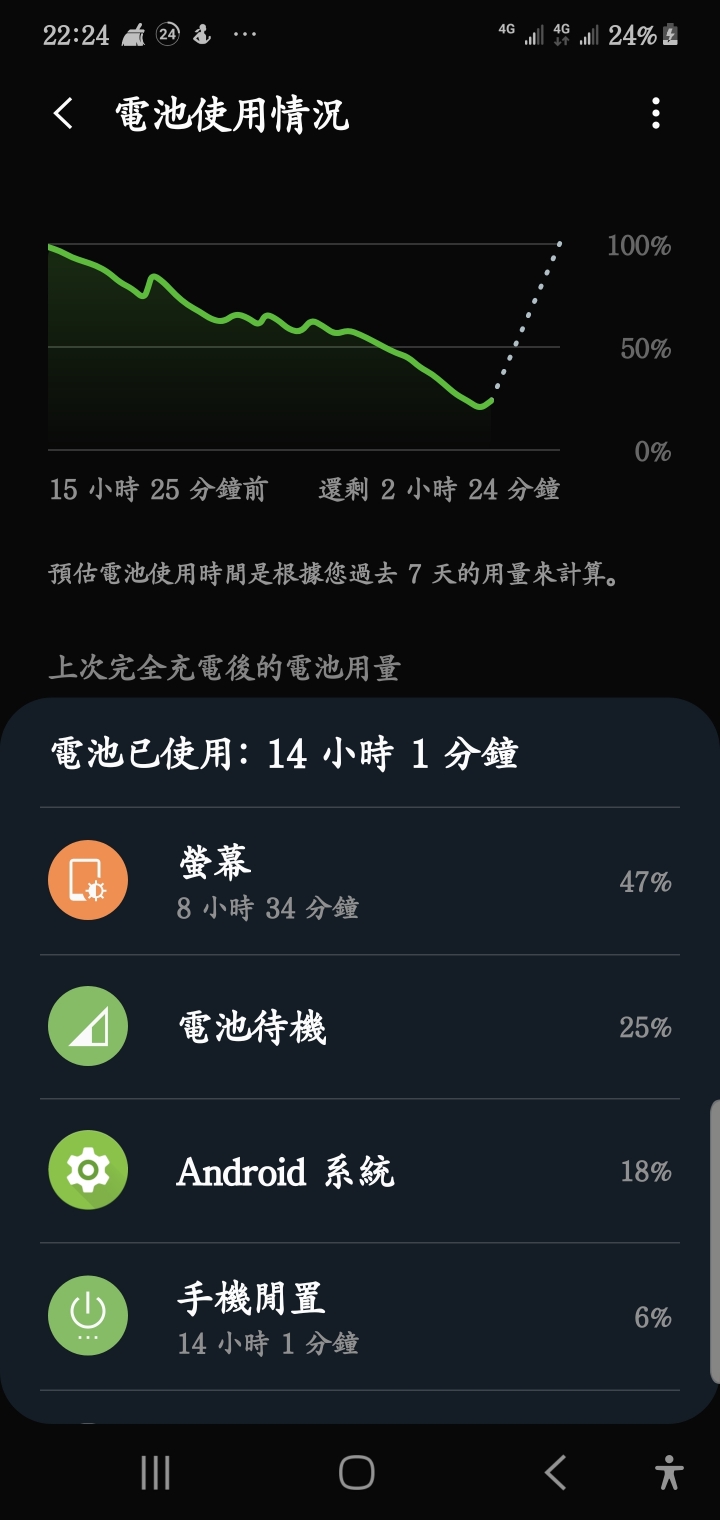
Task: Open 螢幕 battery usage details
Action: point(360,881)
